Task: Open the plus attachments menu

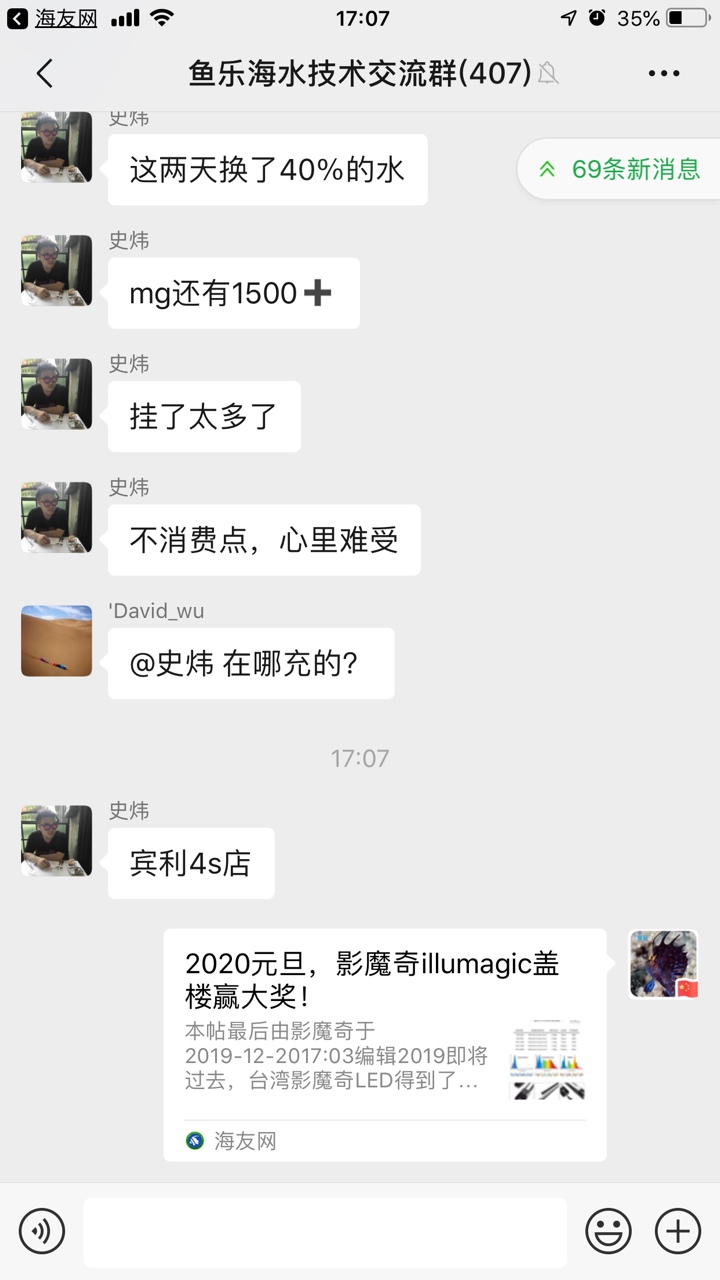Action: click(x=677, y=1230)
